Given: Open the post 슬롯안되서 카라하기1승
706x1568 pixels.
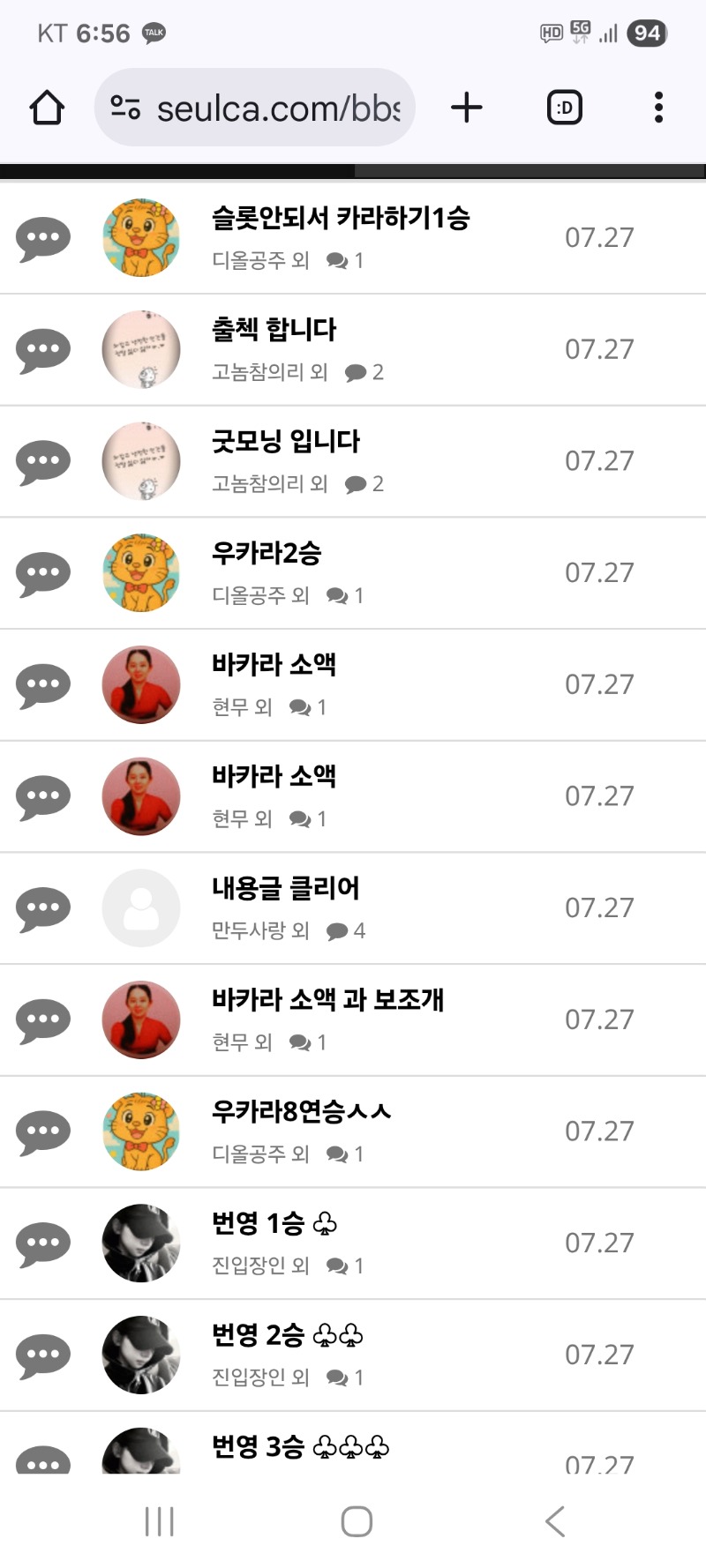Looking at the screenshot, I should coord(341,219).
